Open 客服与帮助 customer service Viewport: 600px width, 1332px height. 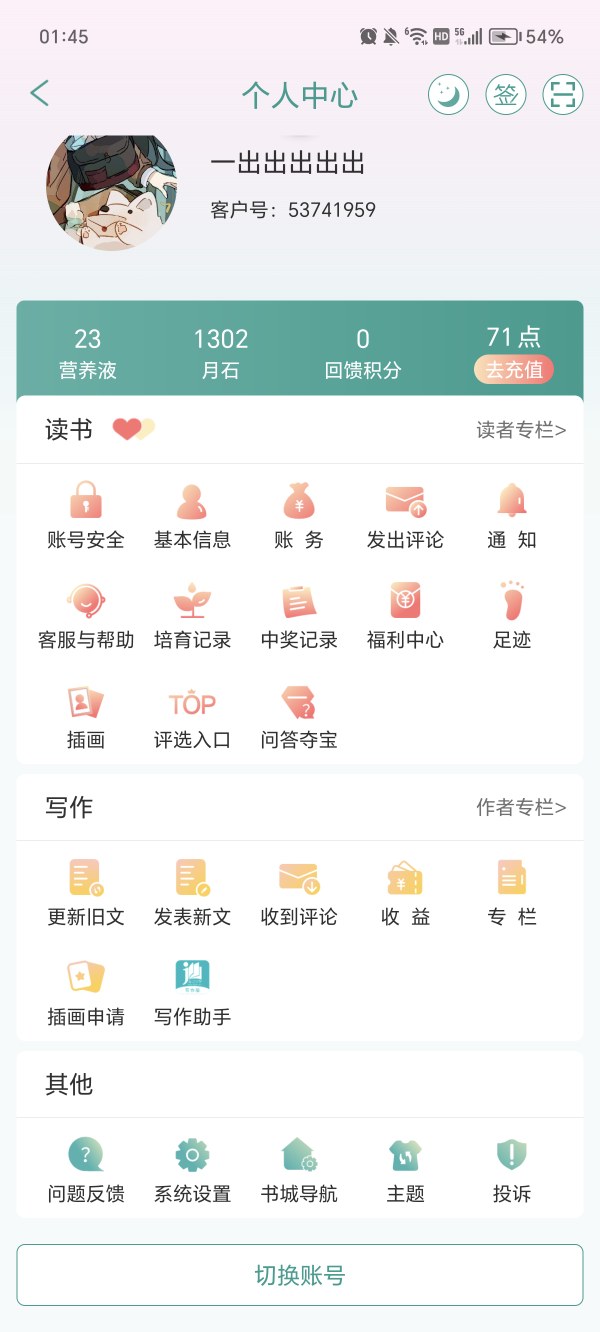tap(86, 616)
